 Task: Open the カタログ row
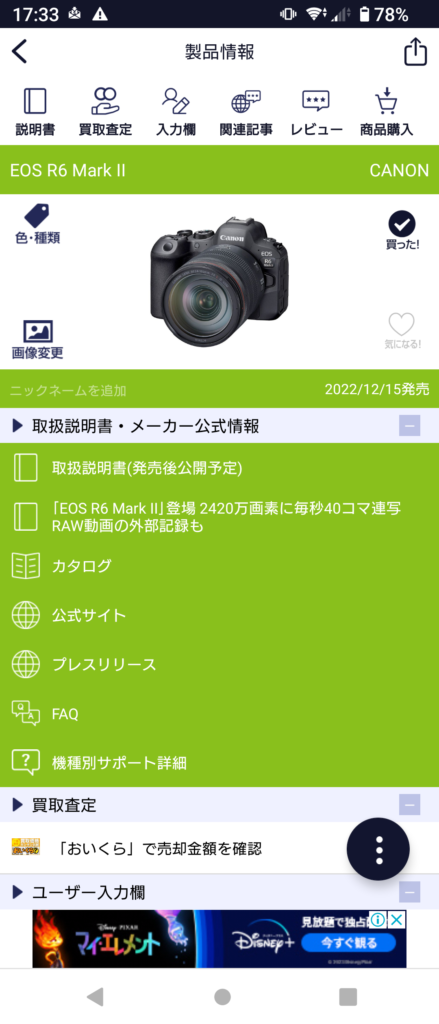pos(220,566)
